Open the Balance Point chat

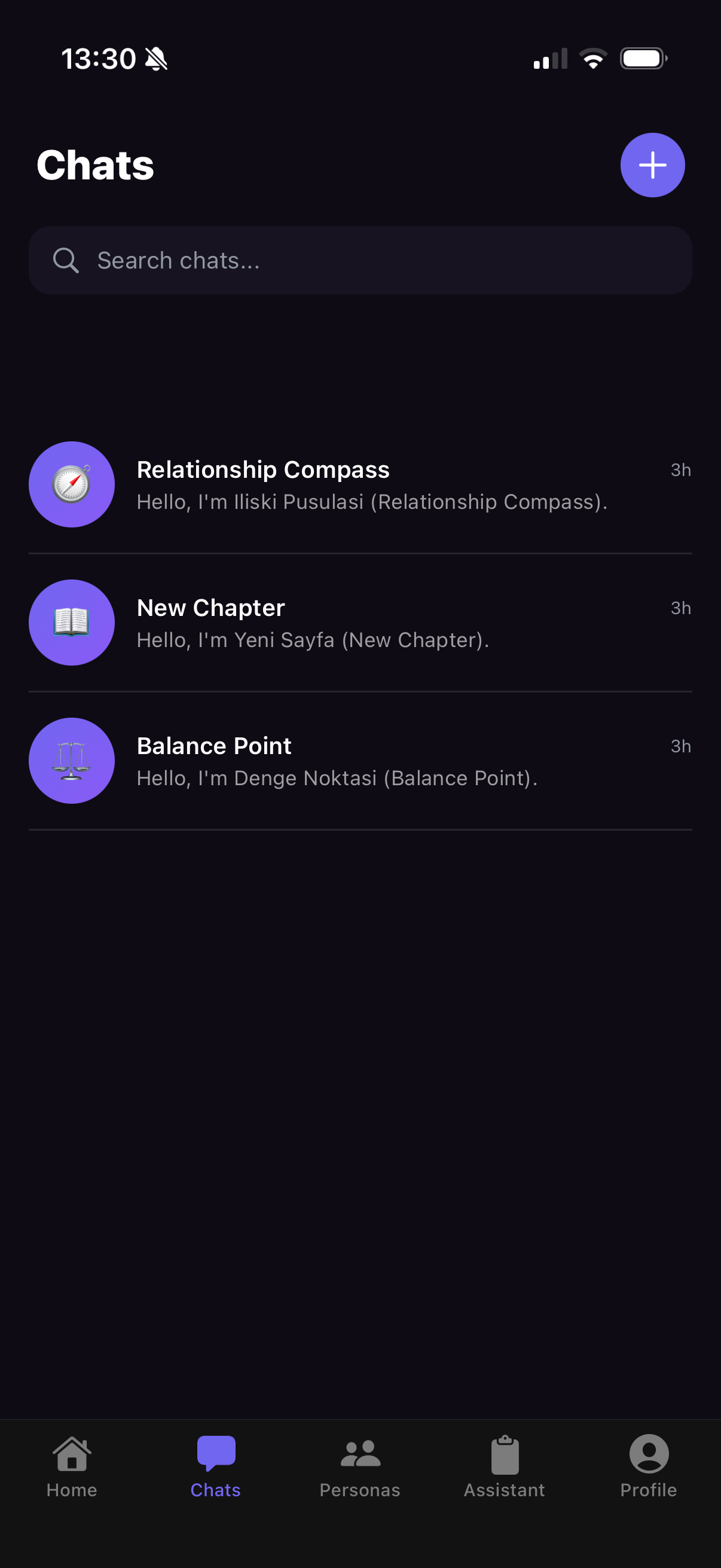(360, 761)
